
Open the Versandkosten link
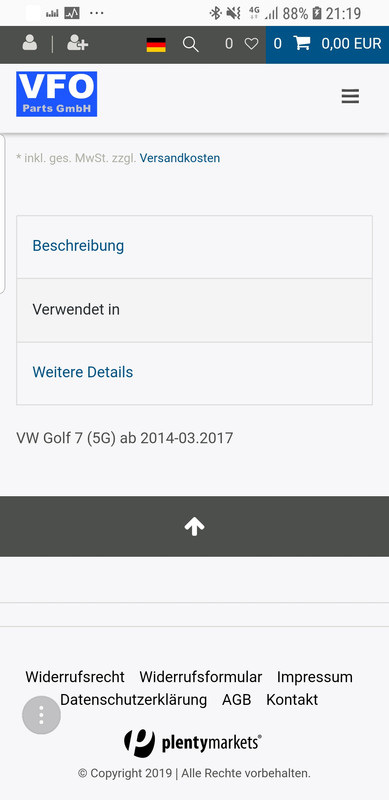180,158
